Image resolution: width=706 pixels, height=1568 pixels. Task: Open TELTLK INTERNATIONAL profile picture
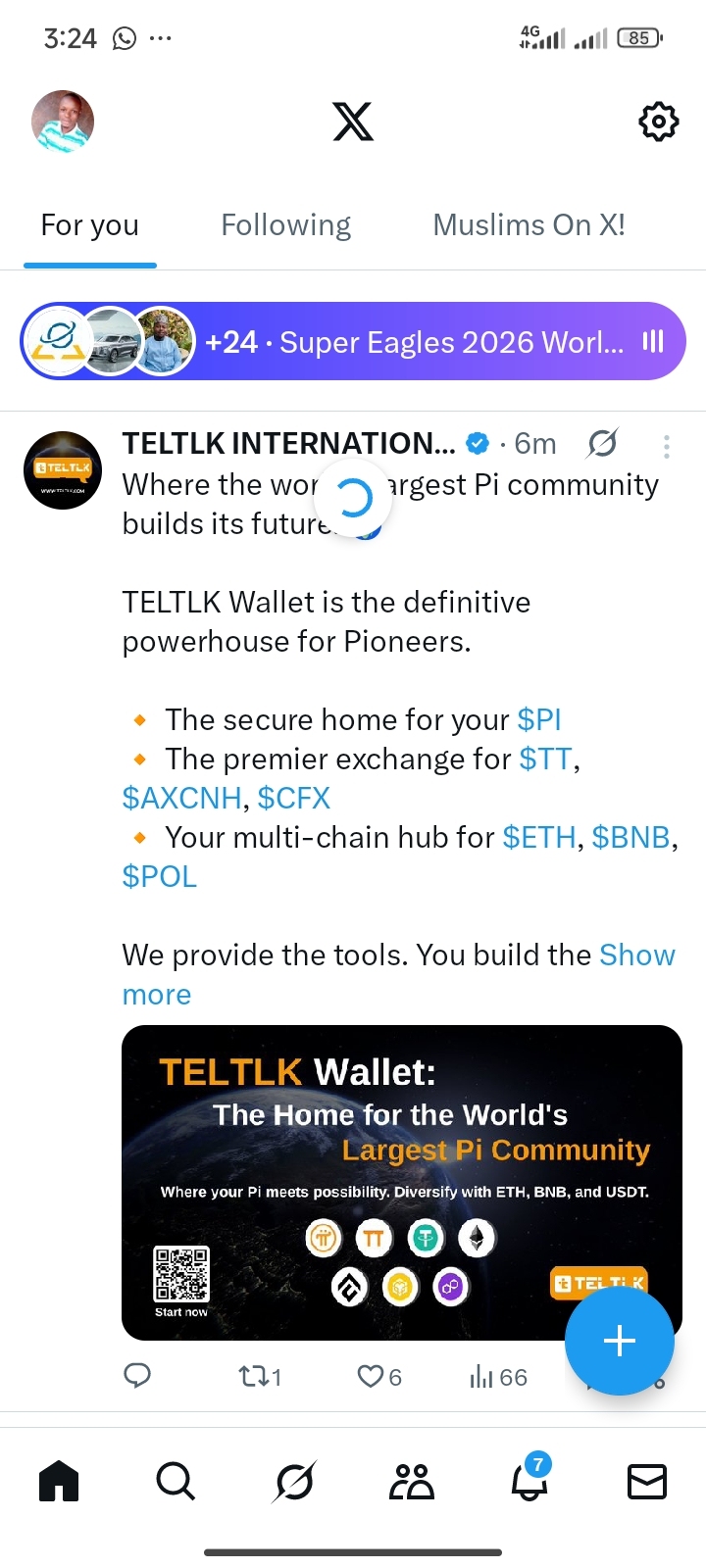(x=63, y=469)
